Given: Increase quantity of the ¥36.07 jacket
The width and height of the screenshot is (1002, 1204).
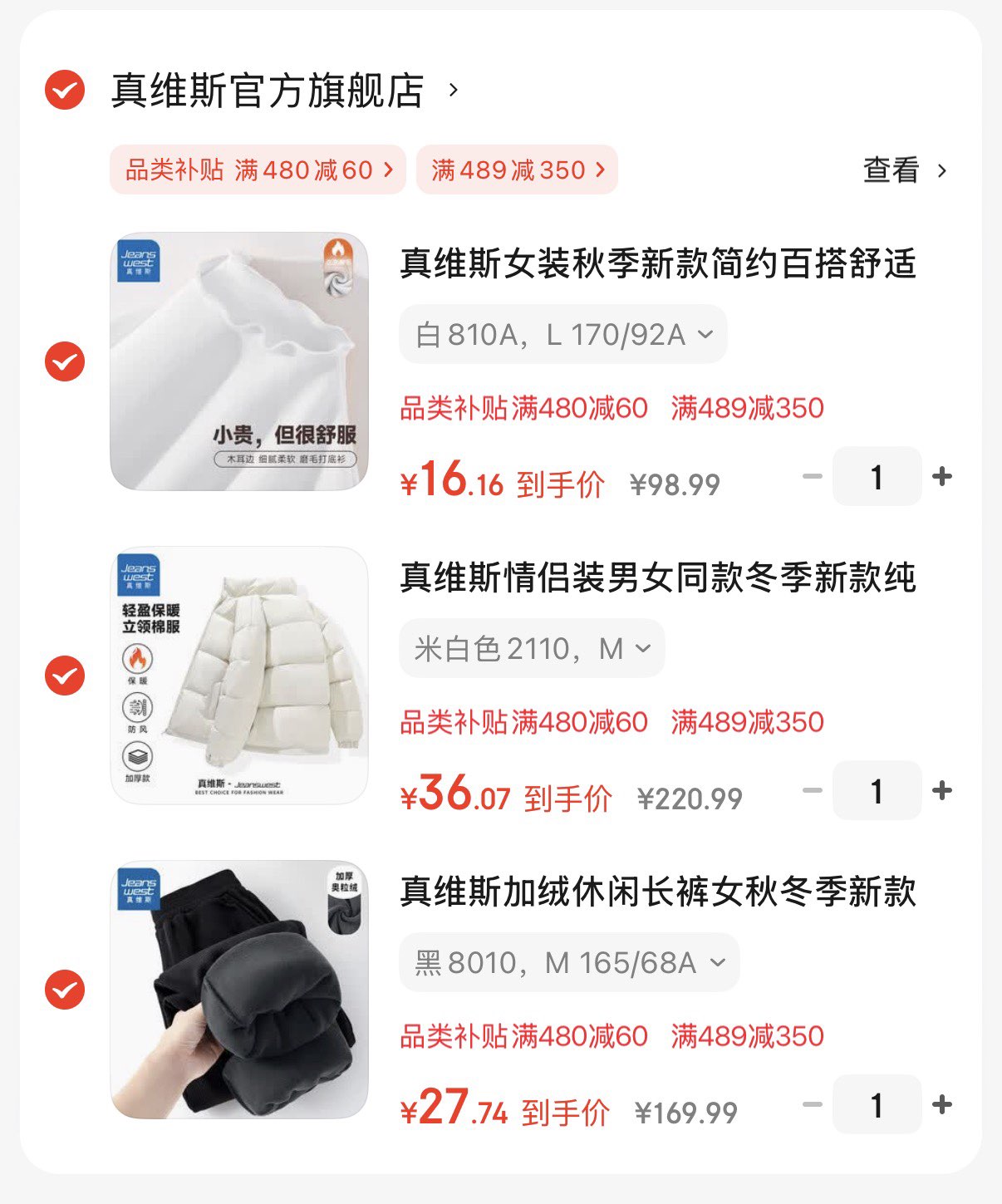Looking at the screenshot, I should click(942, 790).
